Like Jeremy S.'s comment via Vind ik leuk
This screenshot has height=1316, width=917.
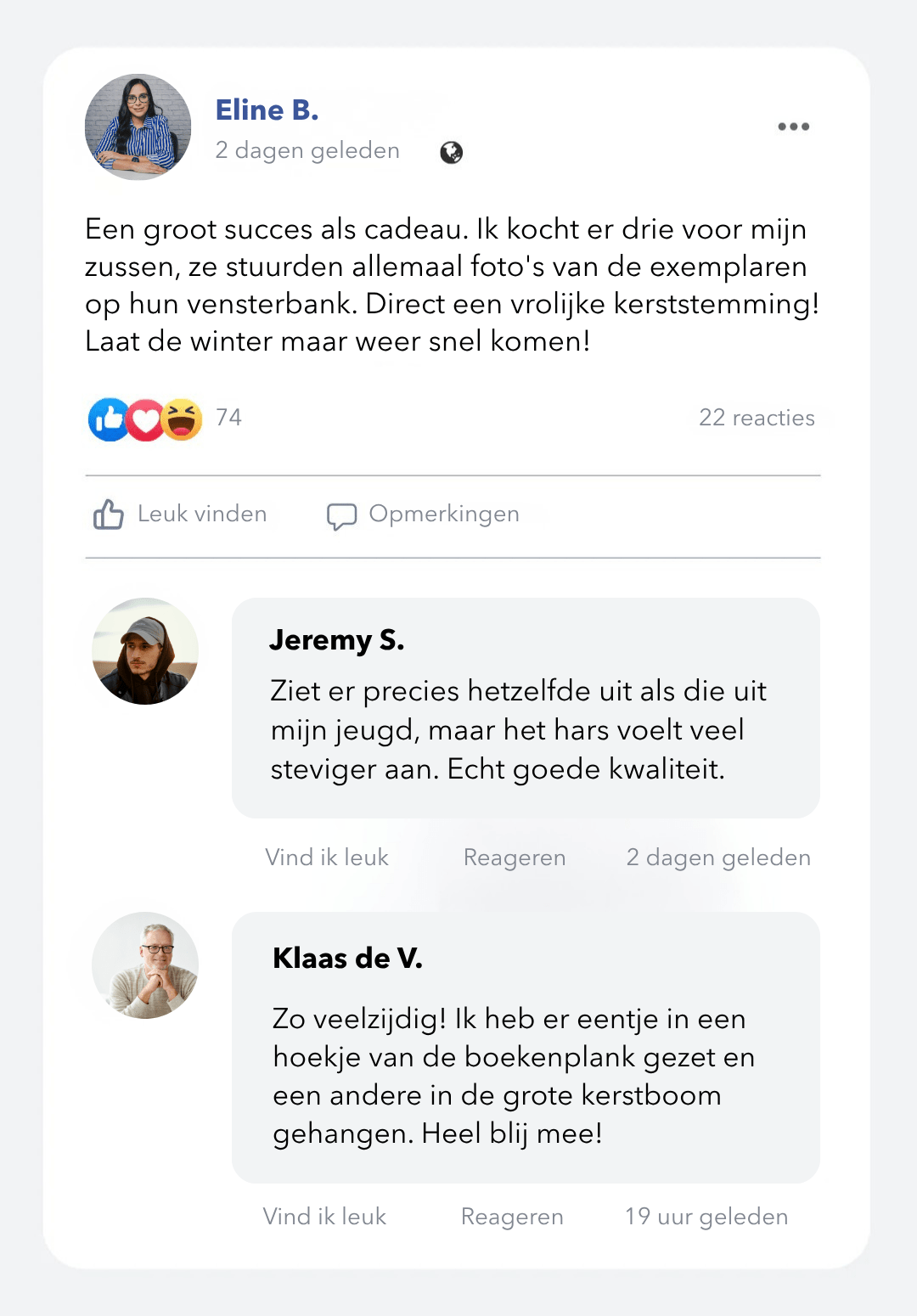tap(326, 857)
